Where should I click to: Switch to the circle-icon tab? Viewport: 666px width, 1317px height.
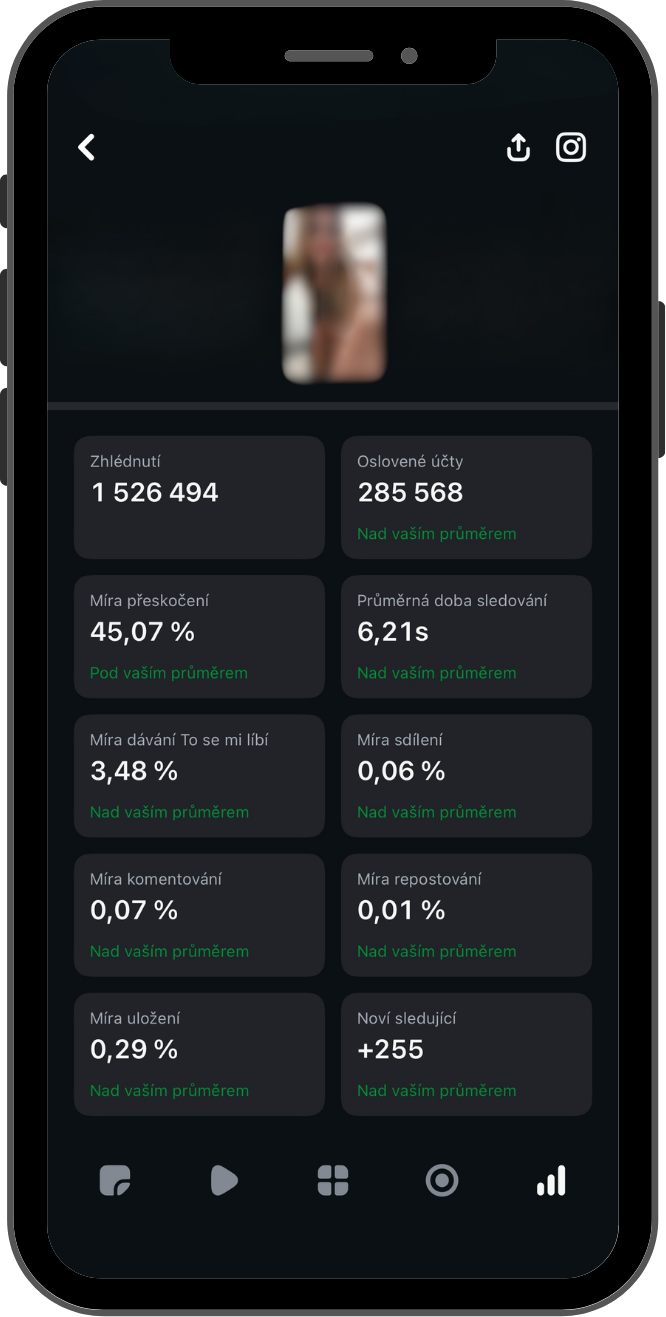442,1181
